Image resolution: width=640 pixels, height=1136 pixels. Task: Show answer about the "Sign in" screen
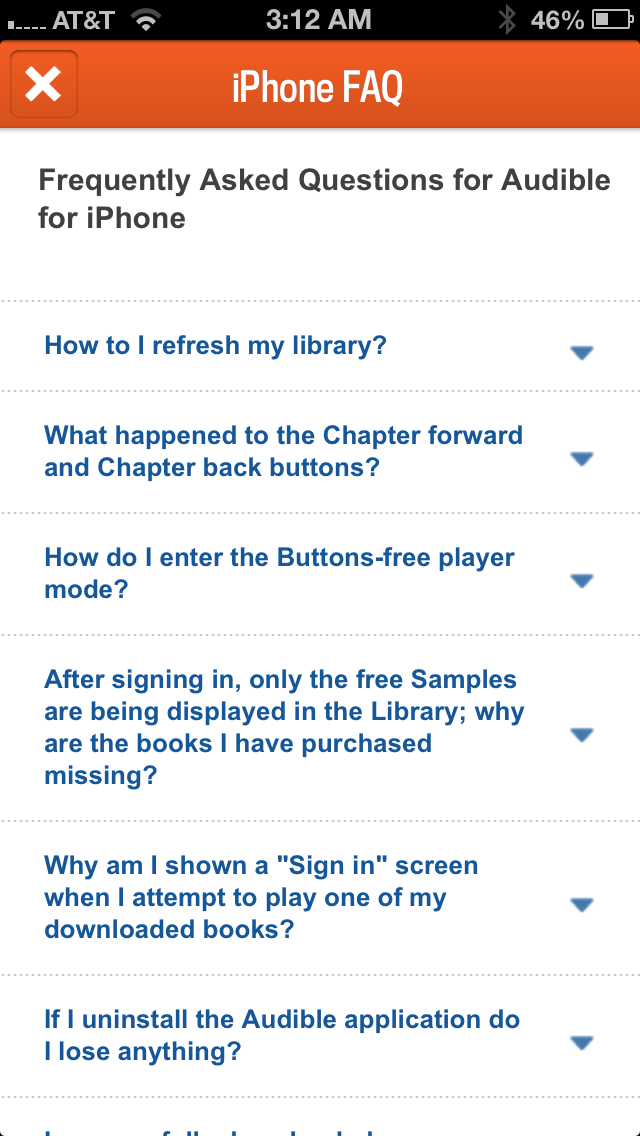coord(581,904)
